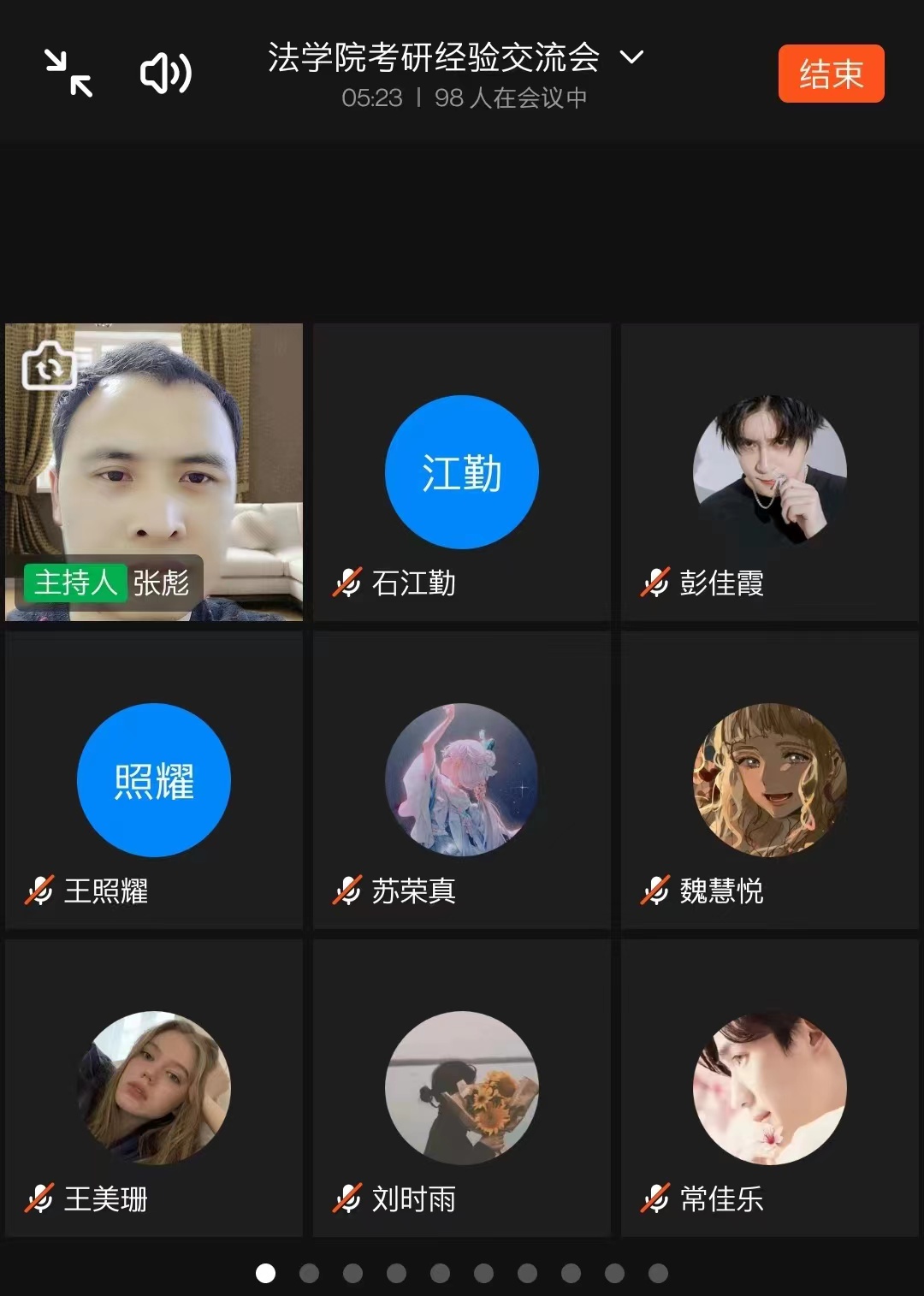Select participant 刘时雨's tile

tap(462, 1088)
